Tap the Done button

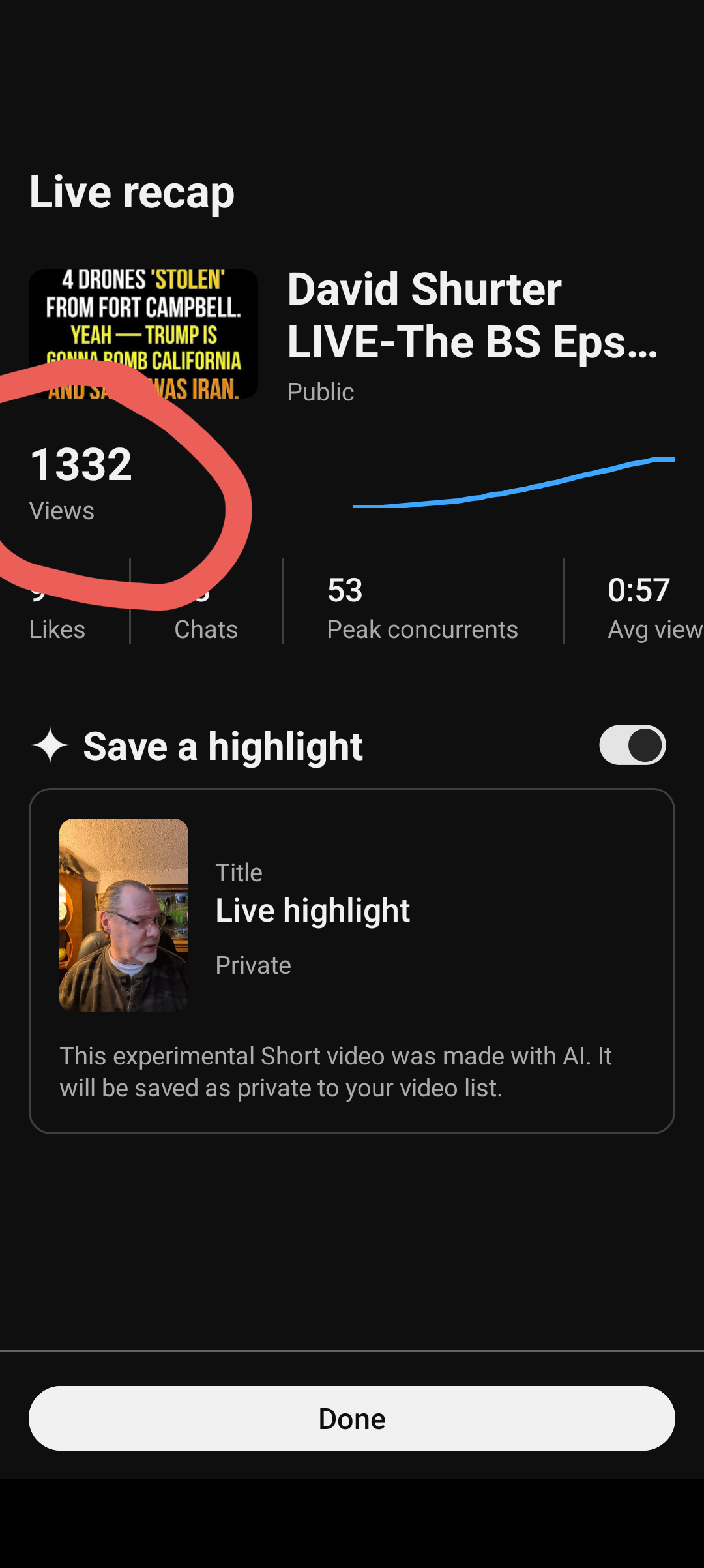click(352, 1418)
